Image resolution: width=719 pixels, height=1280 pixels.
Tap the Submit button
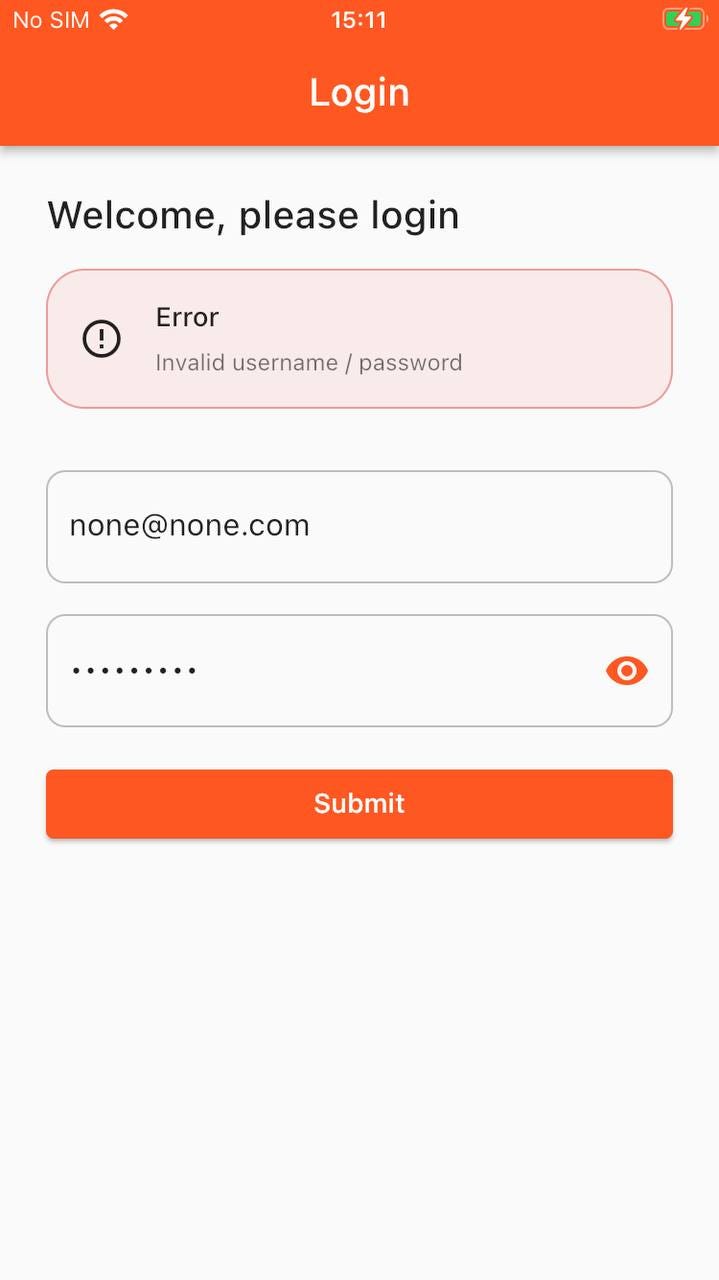[x=359, y=803]
